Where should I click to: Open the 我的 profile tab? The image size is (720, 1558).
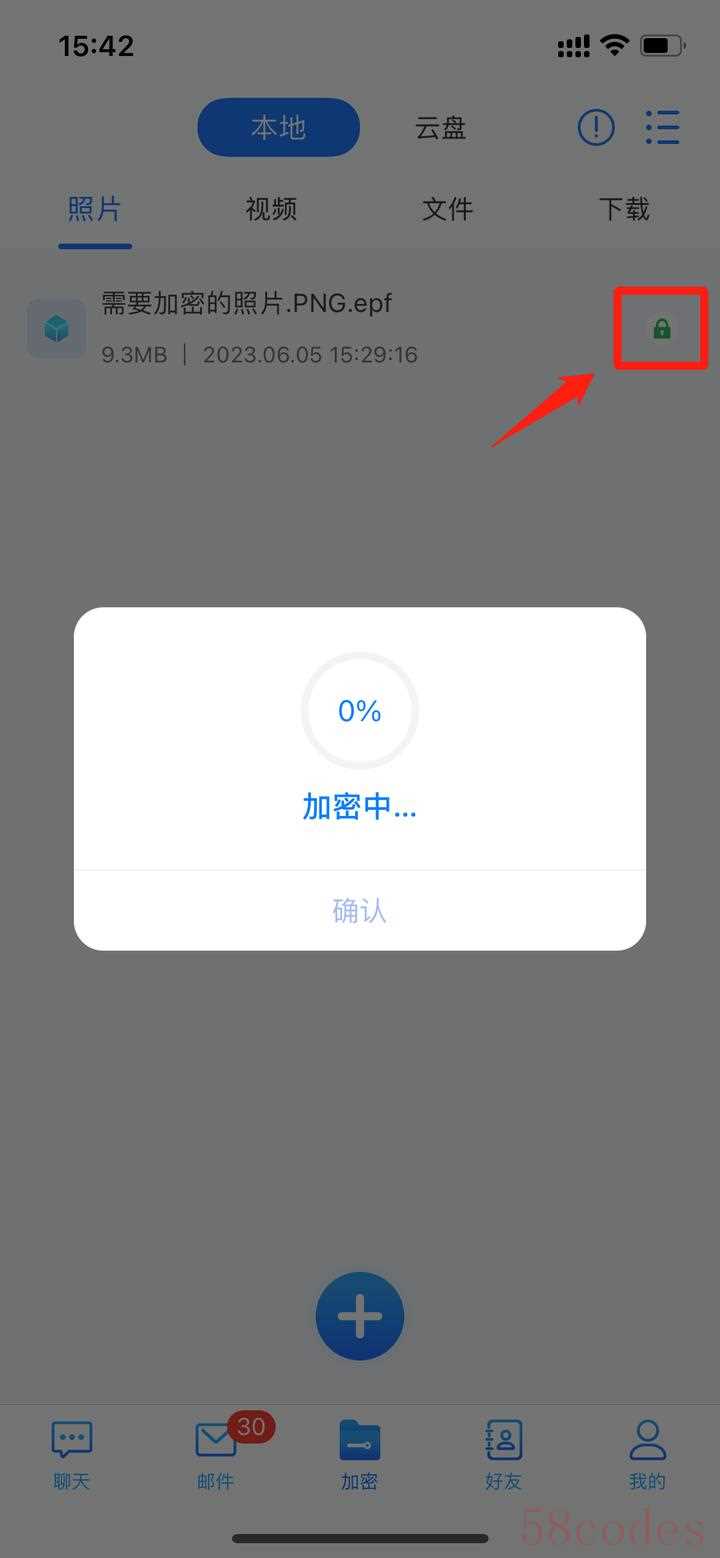(647, 1455)
